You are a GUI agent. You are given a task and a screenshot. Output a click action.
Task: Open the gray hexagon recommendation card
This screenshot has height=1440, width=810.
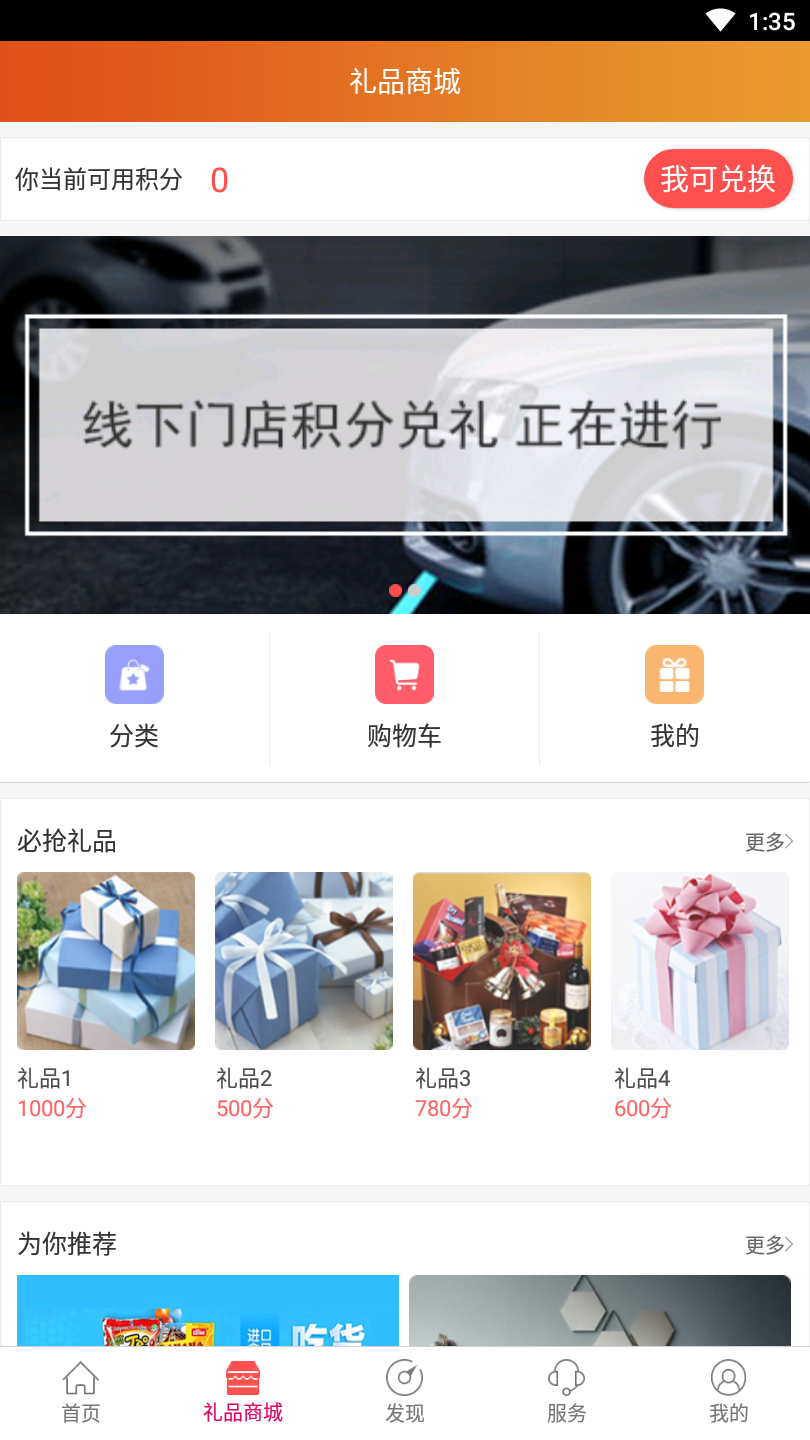tap(600, 1310)
